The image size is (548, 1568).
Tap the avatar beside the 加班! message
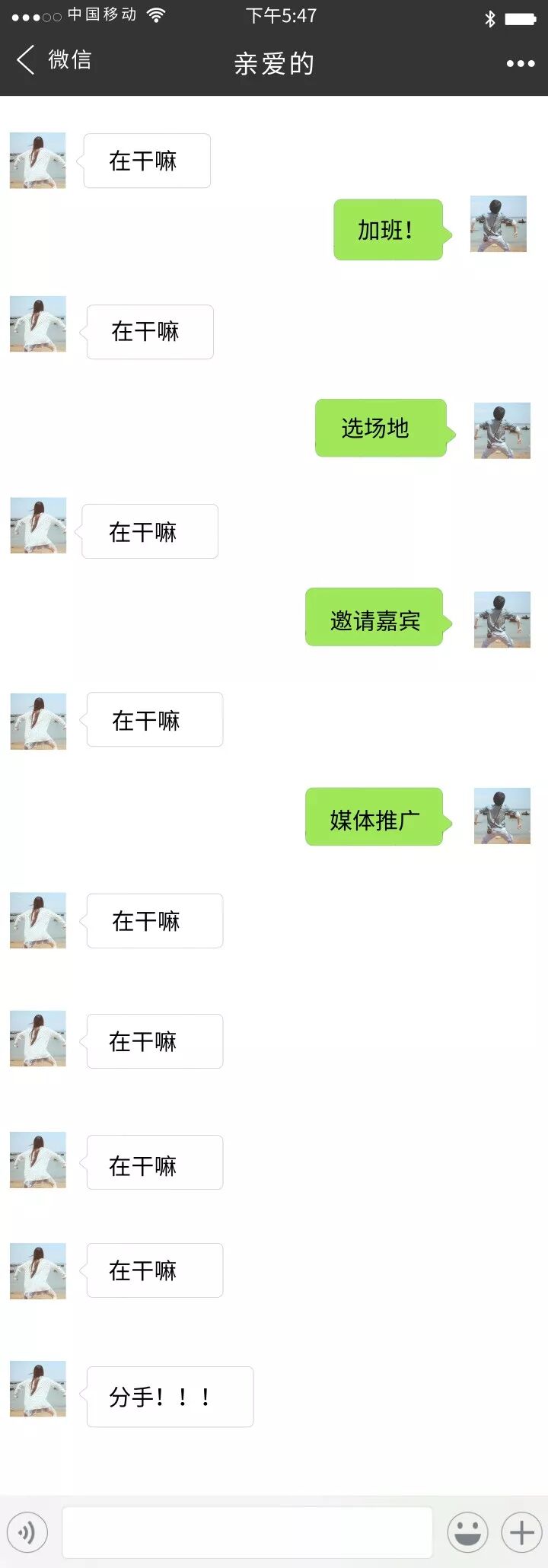[499, 224]
